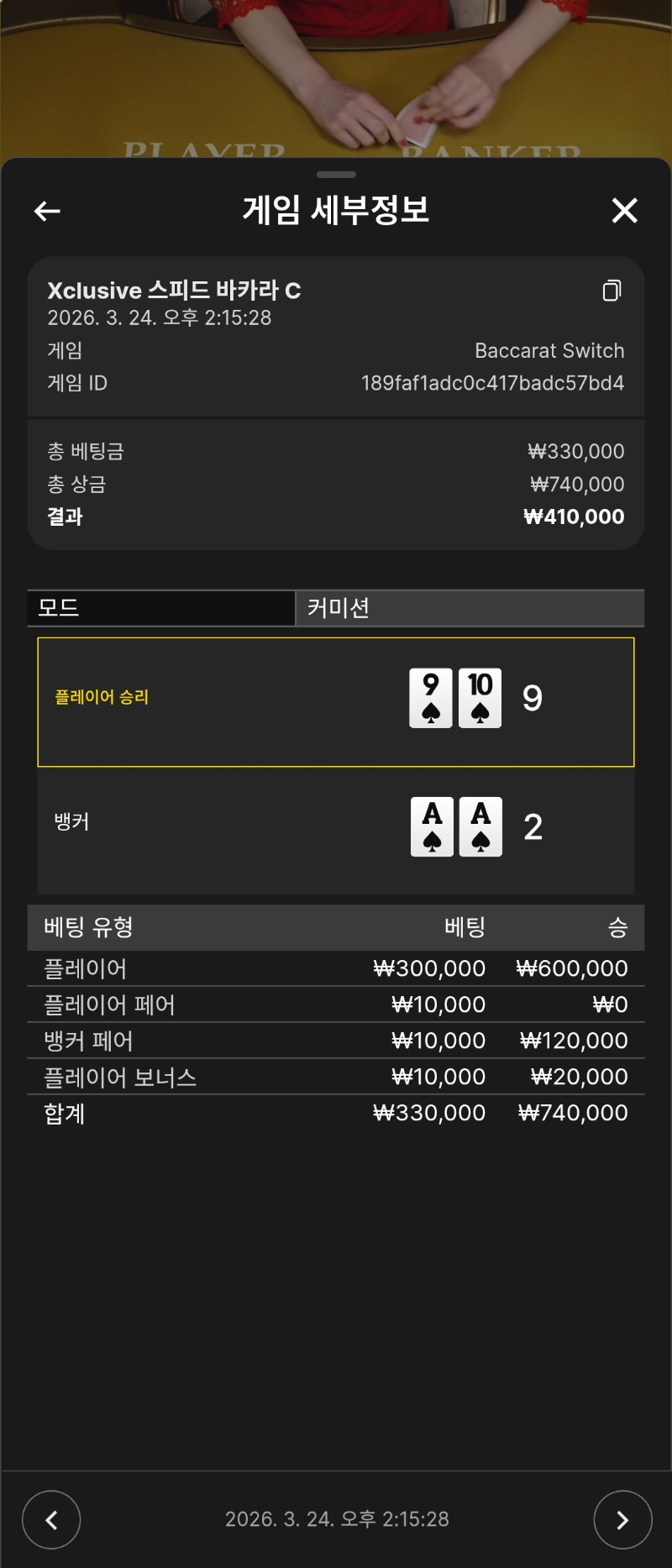Go back with the top-left arrow
The image size is (672, 1568).
pos(47,211)
